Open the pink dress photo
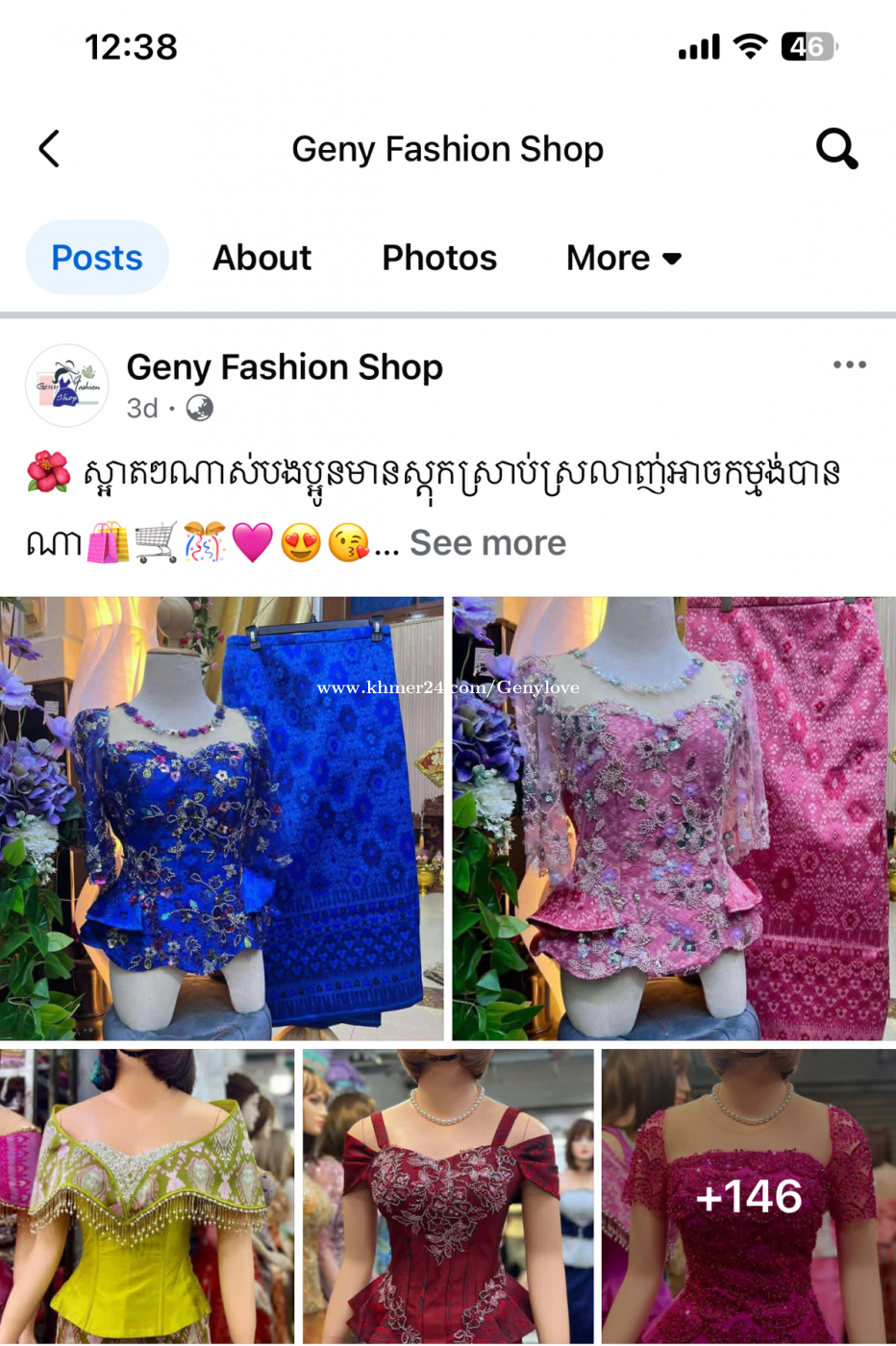The image size is (896, 1346). point(674,818)
